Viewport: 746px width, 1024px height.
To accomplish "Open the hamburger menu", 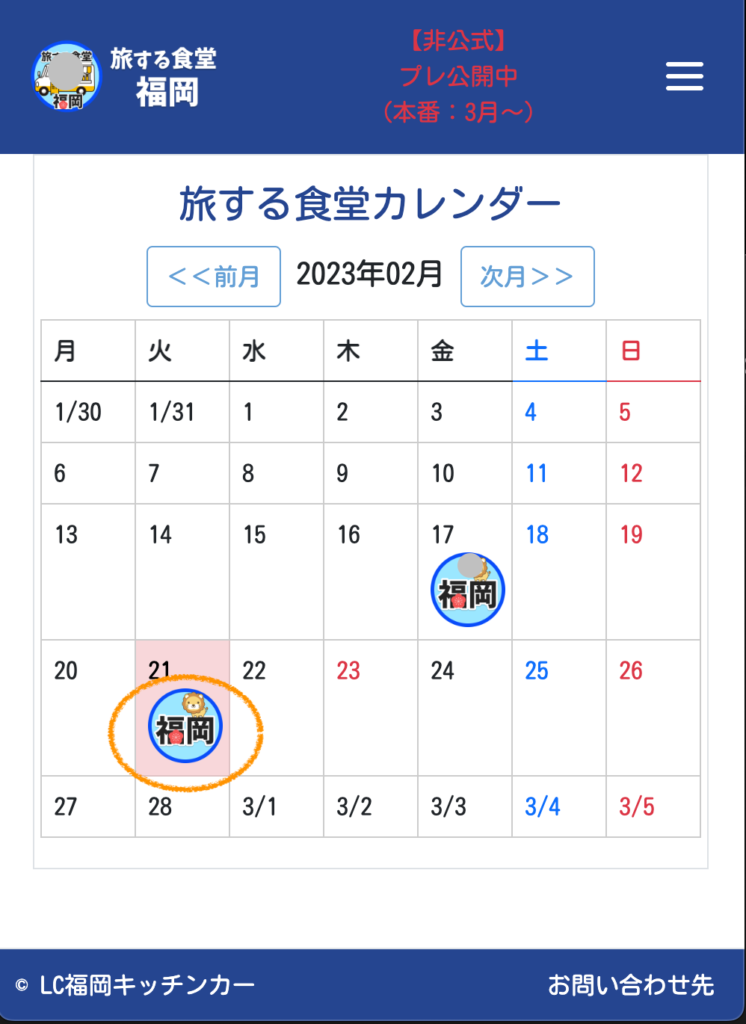I will click(x=685, y=77).
